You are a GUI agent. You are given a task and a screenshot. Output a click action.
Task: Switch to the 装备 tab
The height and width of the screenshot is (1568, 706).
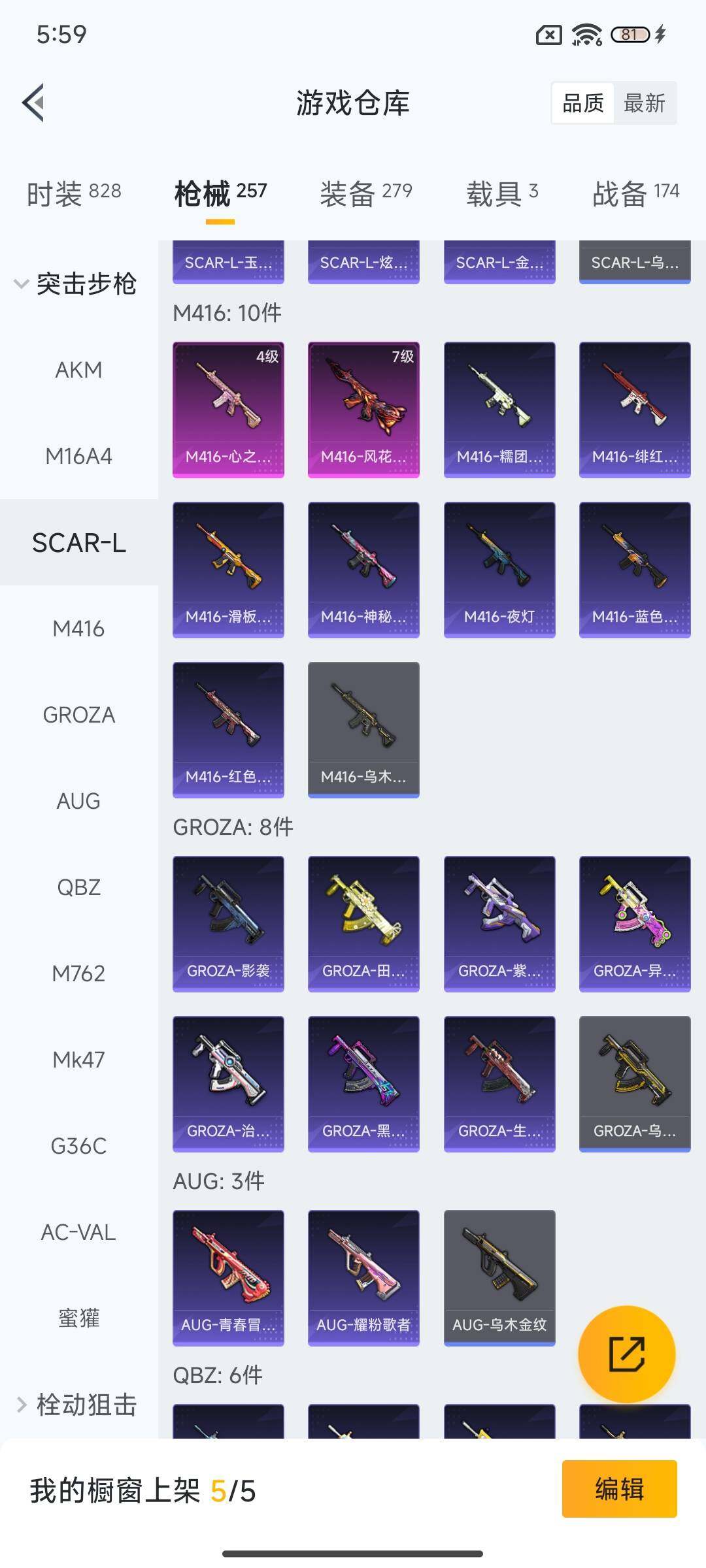[x=365, y=193]
